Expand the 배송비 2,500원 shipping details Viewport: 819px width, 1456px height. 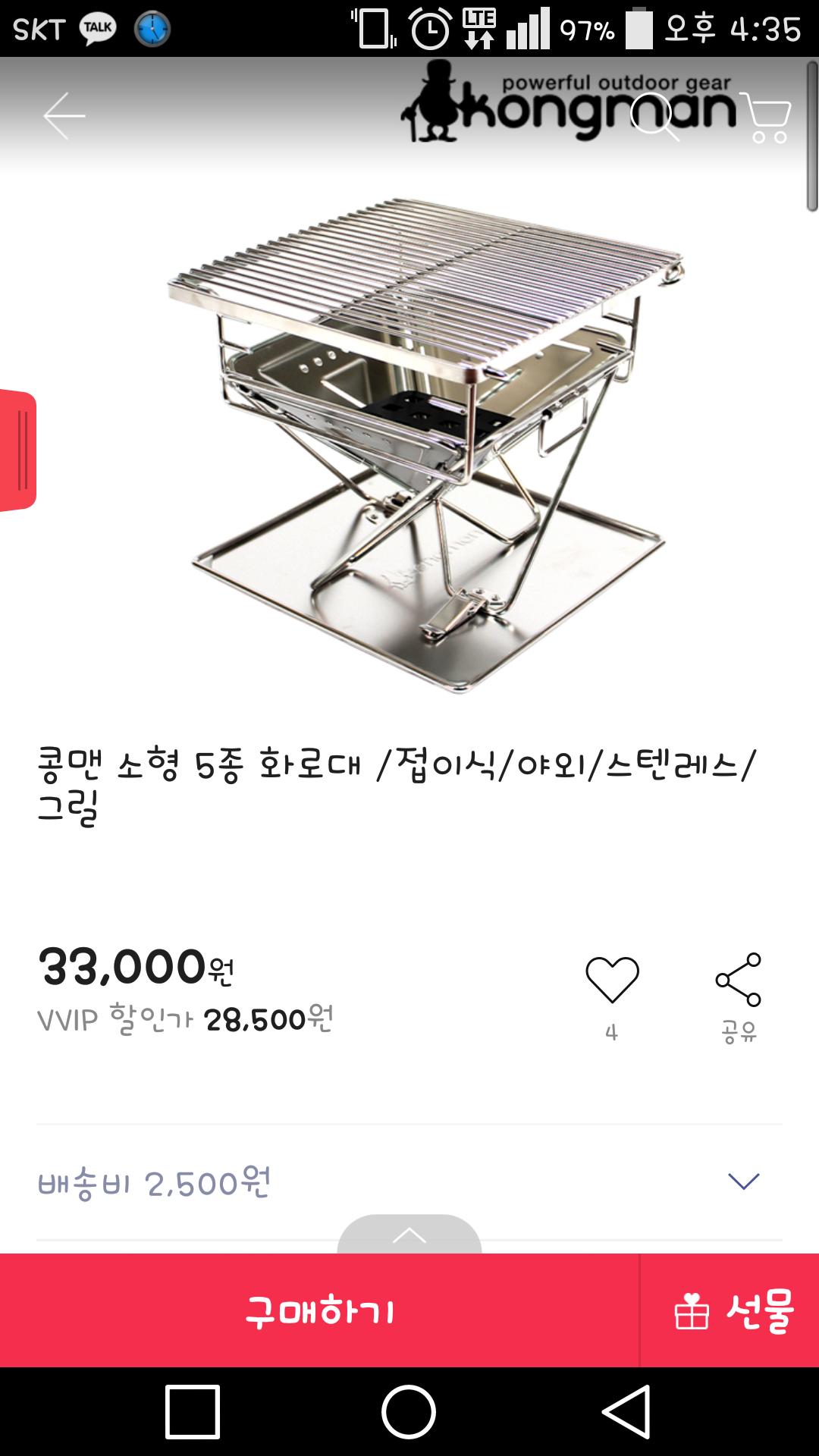[x=743, y=1181]
